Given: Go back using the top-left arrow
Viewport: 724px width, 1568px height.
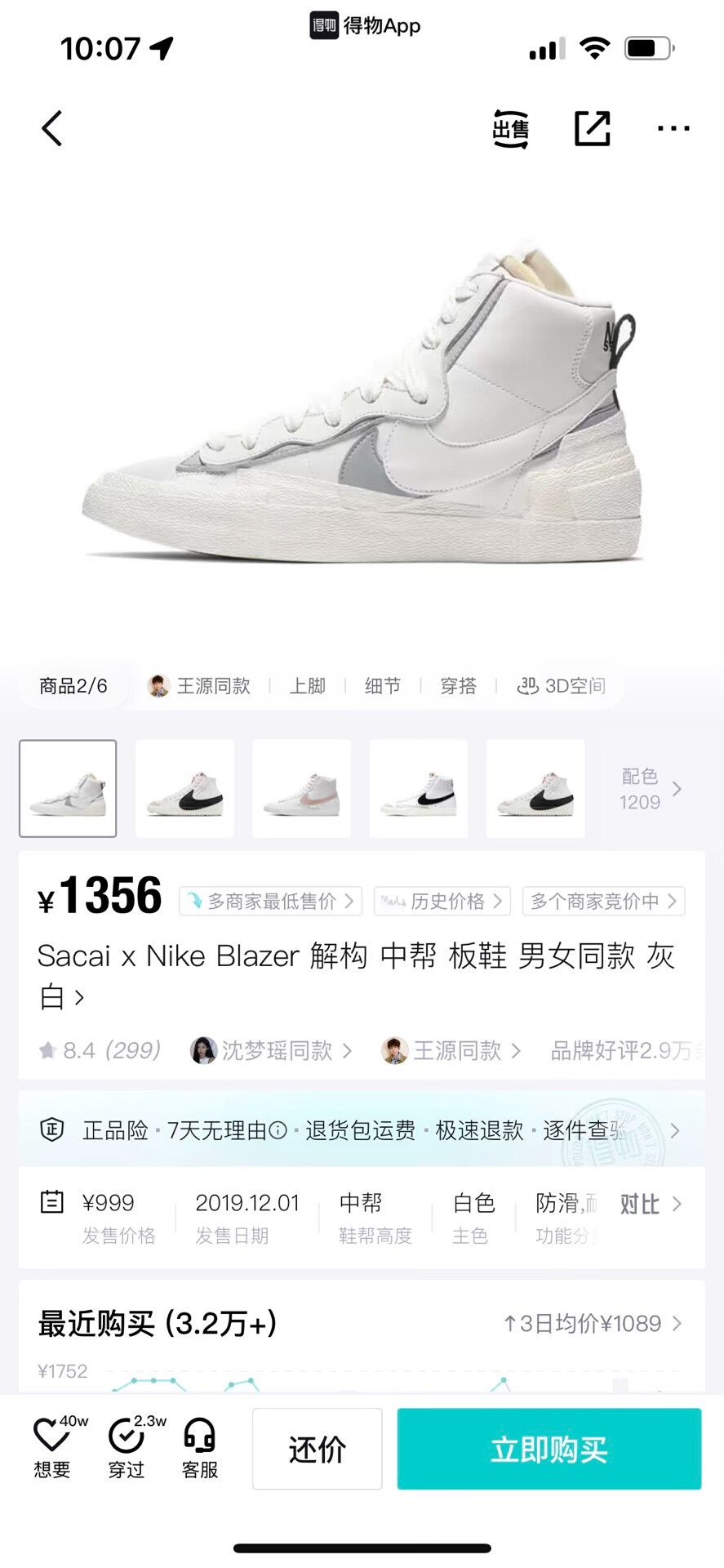Looking at the screenshot, I should (52, 128).
